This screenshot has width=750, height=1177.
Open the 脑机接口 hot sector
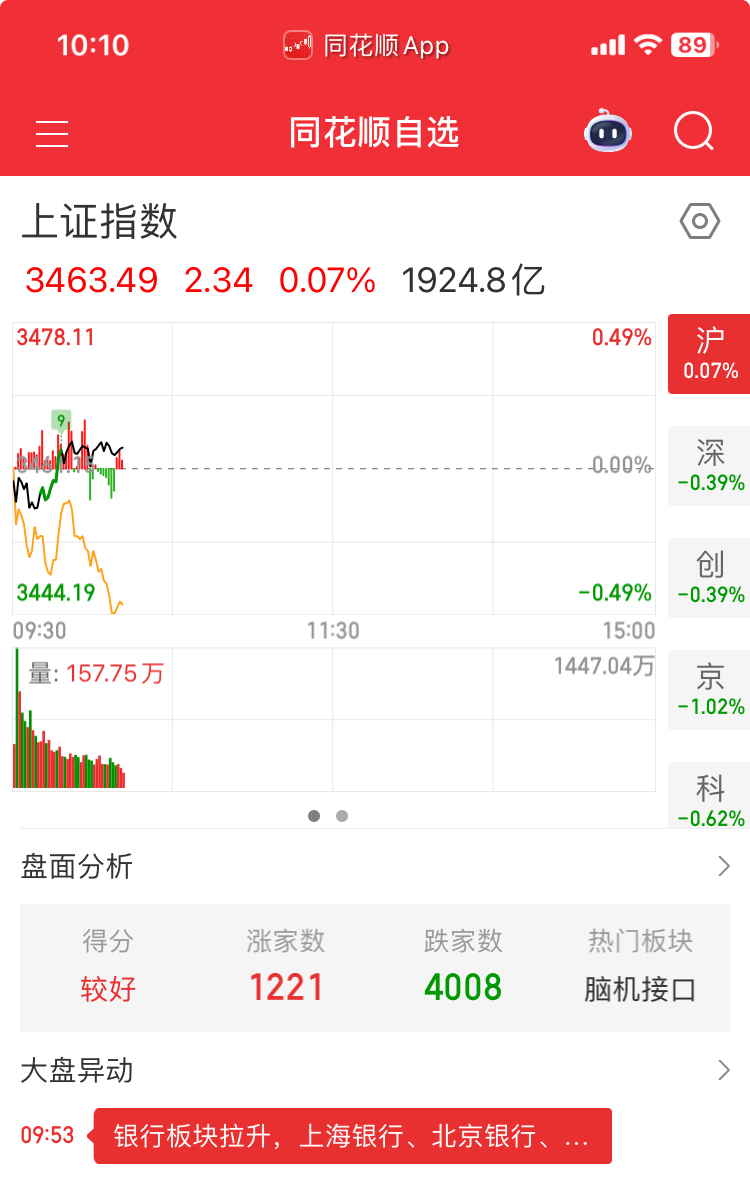pyautogui.click(x=640, y=990)
